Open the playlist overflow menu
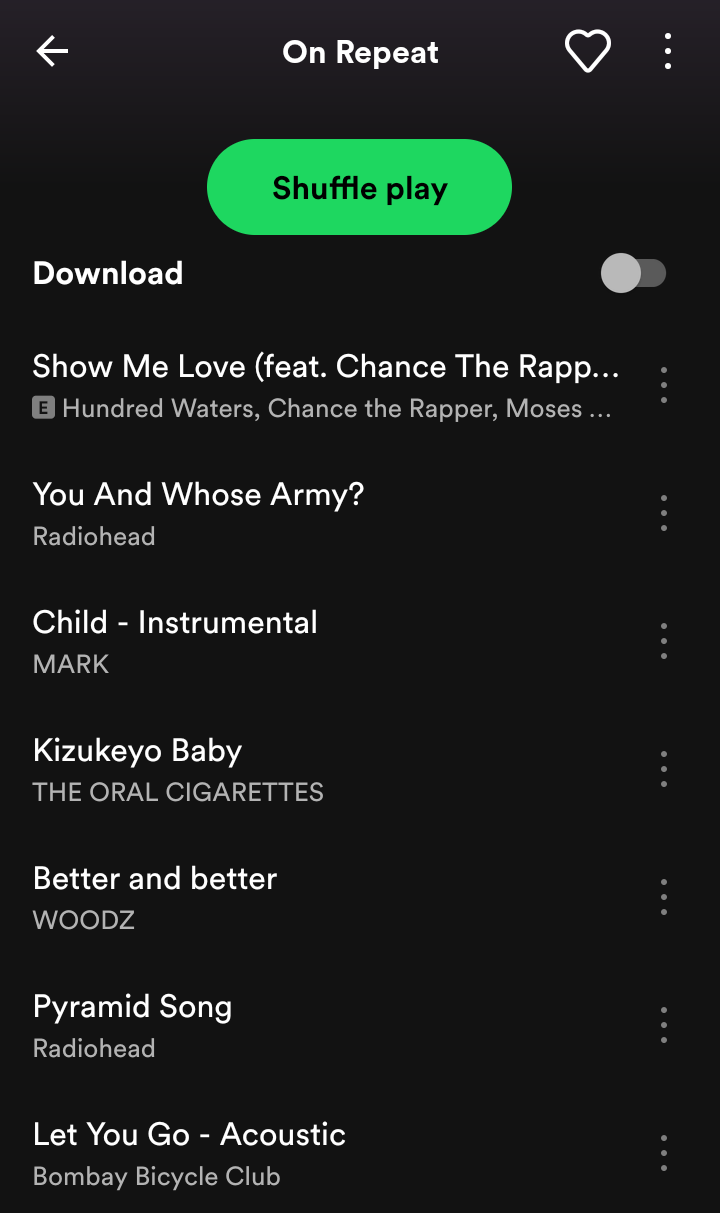The height and width of the screenshot is (1213, 720). point(667,52)
